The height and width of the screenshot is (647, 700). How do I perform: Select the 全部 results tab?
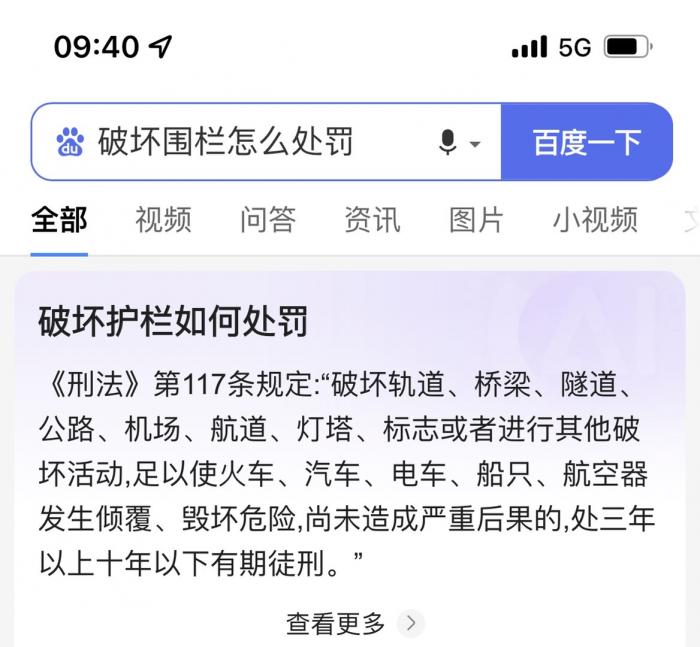(59, 220)
